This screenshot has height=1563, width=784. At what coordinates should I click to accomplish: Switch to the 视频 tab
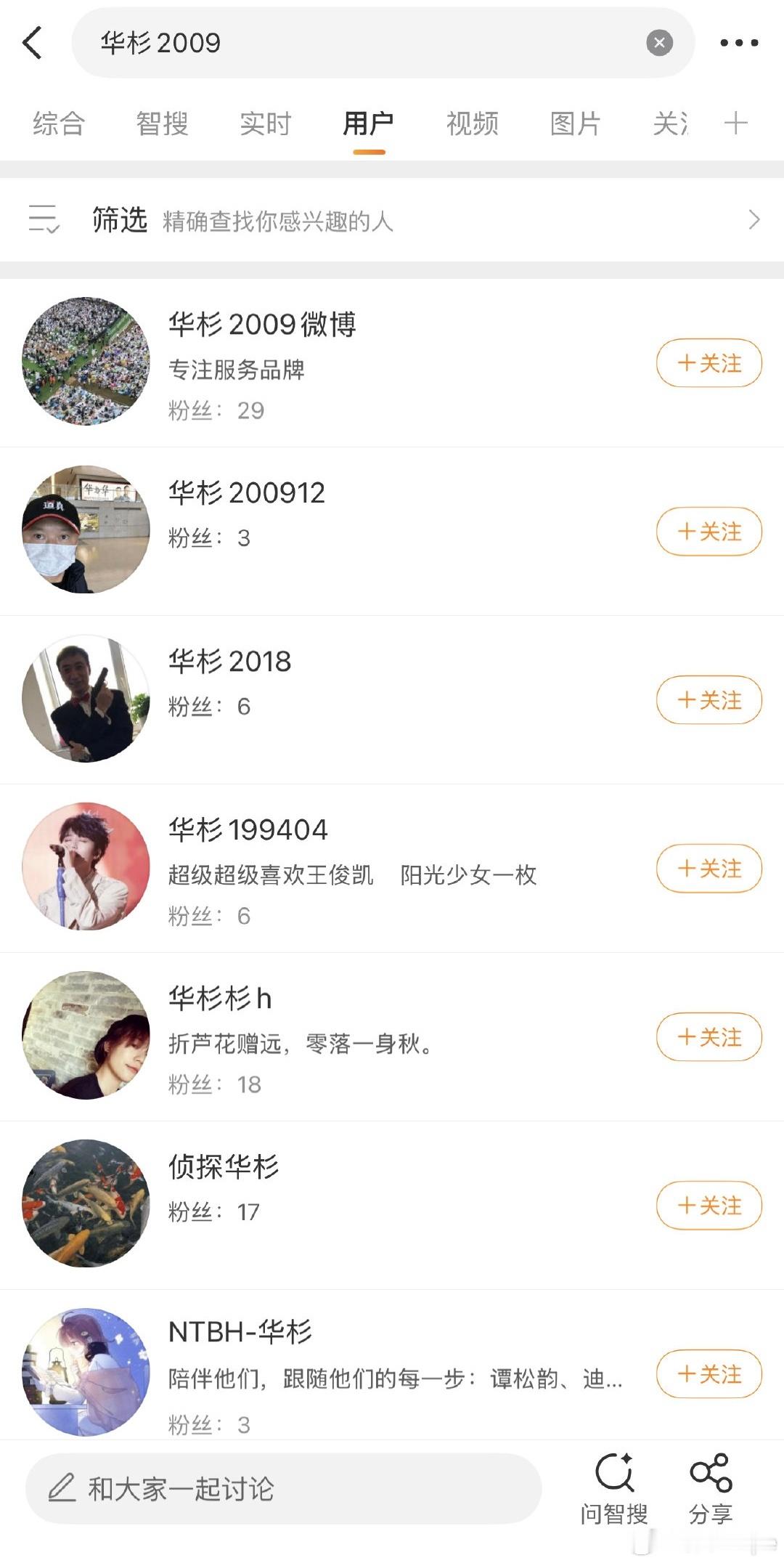click(472, 123)
